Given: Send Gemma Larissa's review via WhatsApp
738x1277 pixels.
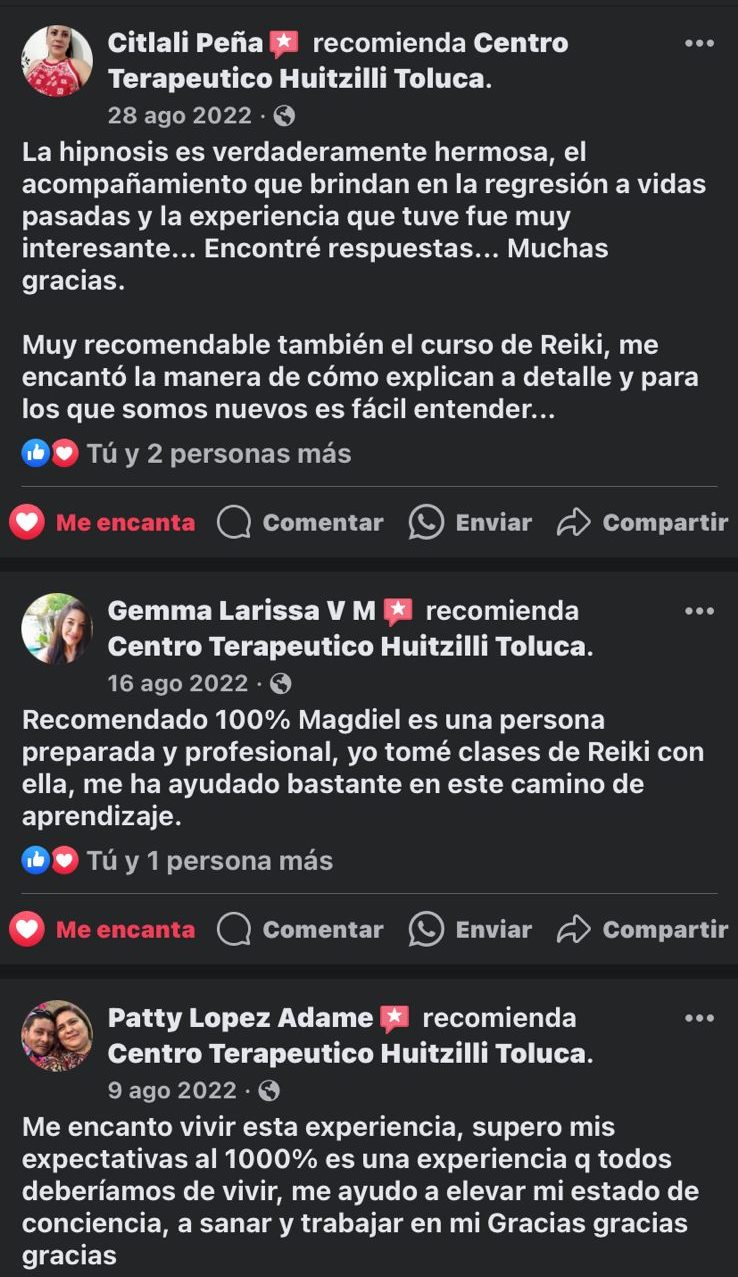Looking at the screenshot, I should click(x=470, y=930).
